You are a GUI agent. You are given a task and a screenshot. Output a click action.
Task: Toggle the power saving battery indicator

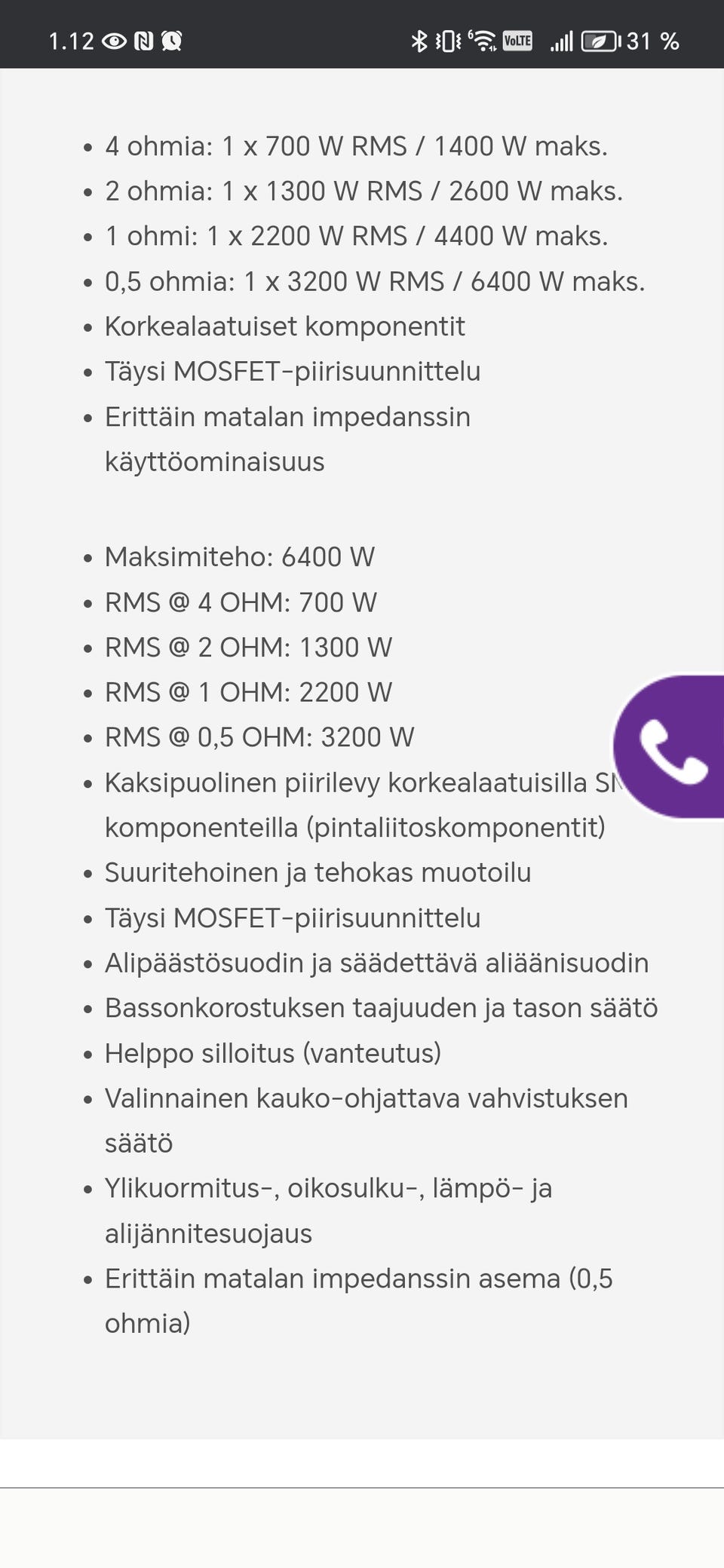[601, 41]
